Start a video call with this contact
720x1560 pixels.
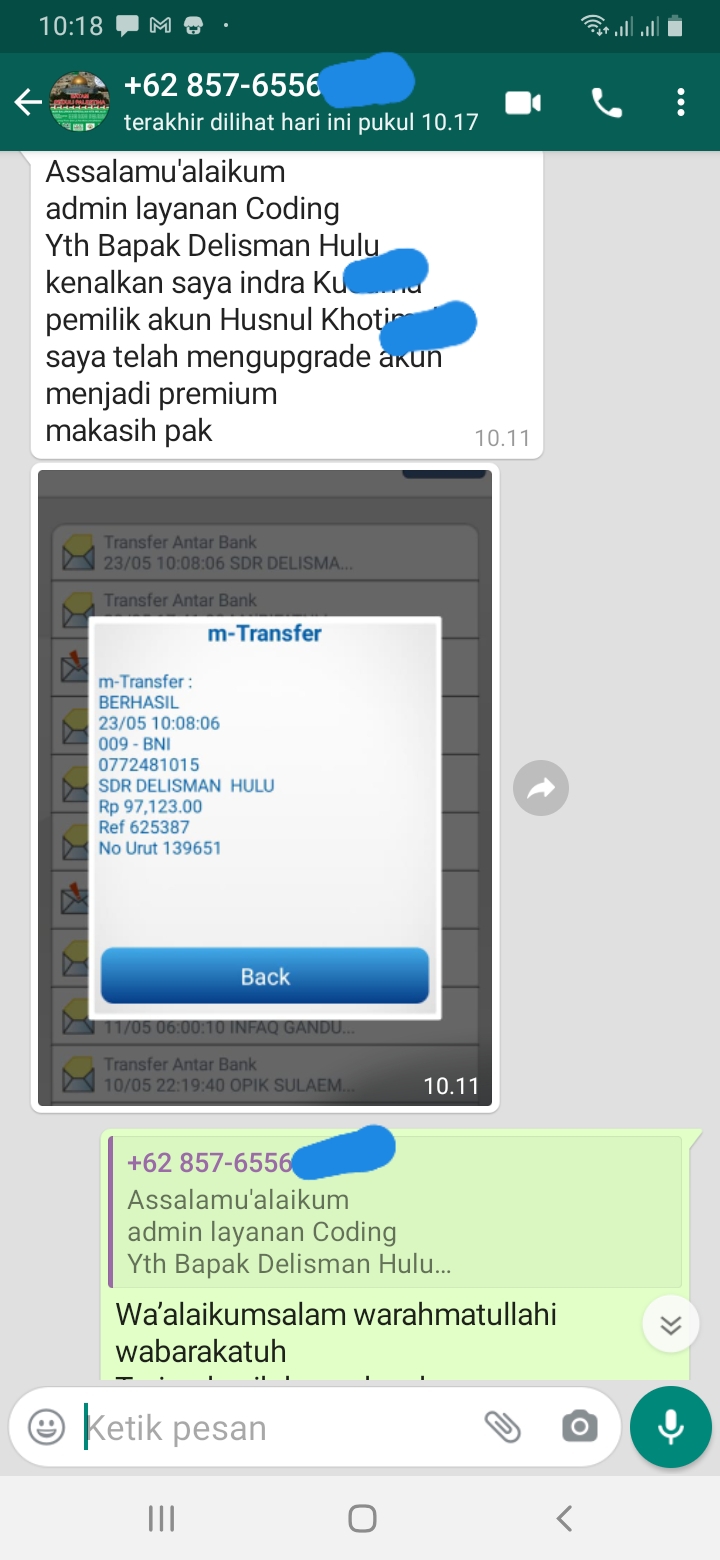(523, 102)
